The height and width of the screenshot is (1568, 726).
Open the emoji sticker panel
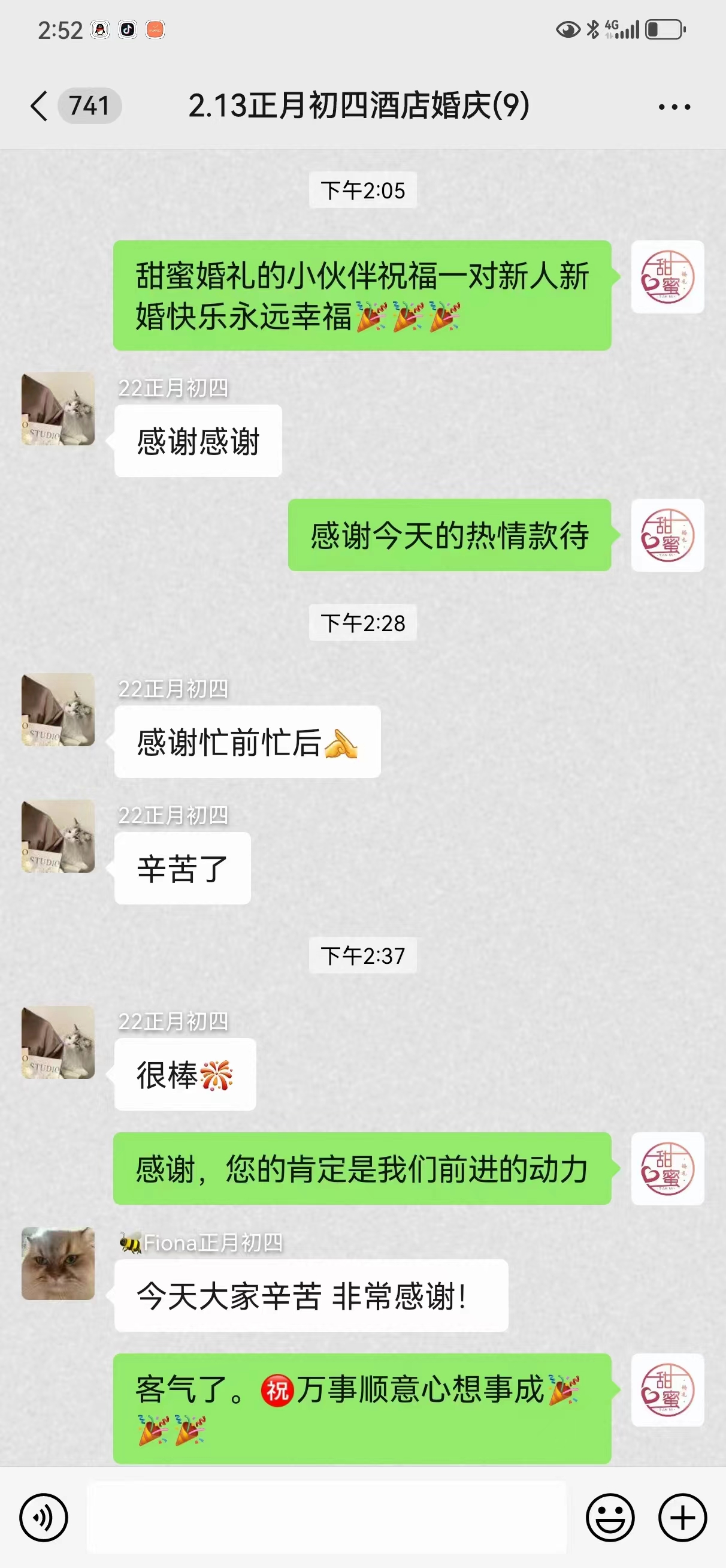610,1518
